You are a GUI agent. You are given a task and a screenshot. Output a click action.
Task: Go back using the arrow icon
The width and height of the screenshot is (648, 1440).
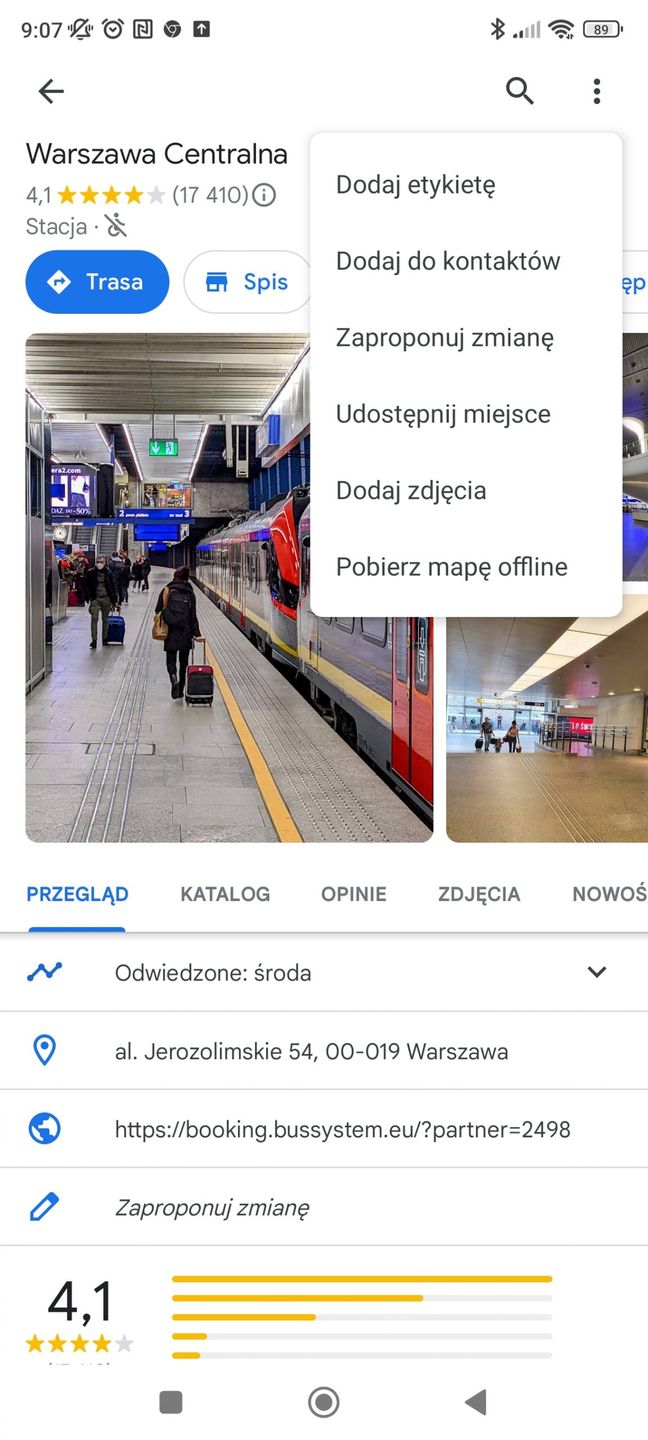pos(51,92)
